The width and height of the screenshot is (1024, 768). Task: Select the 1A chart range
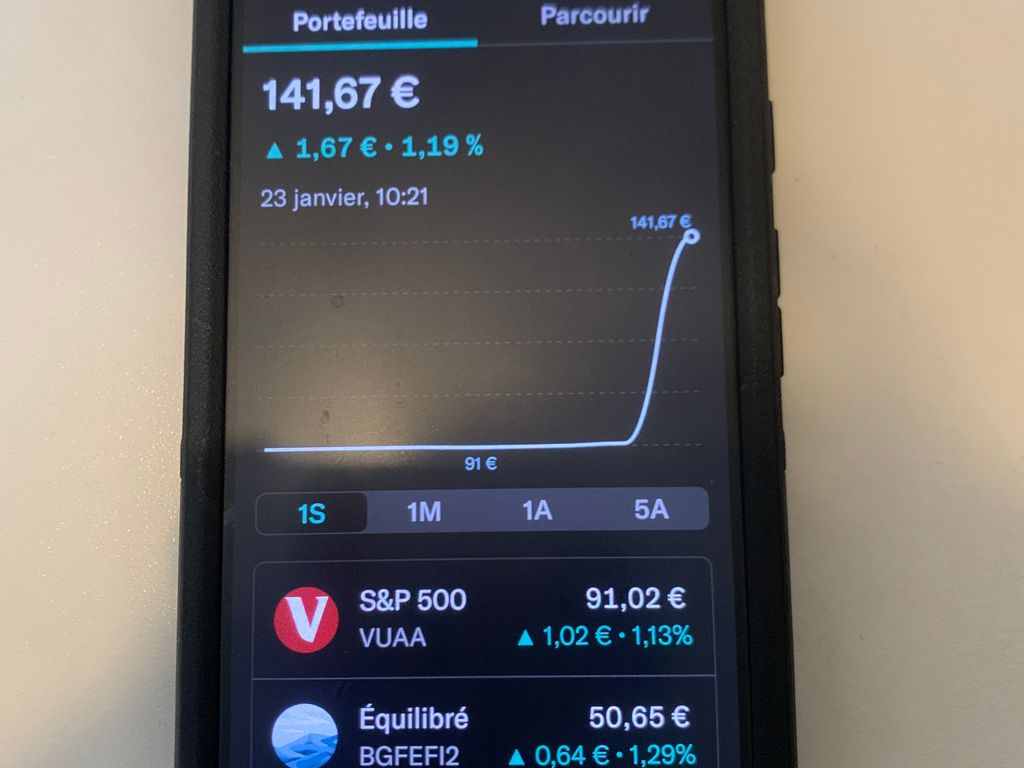point(537,510)
